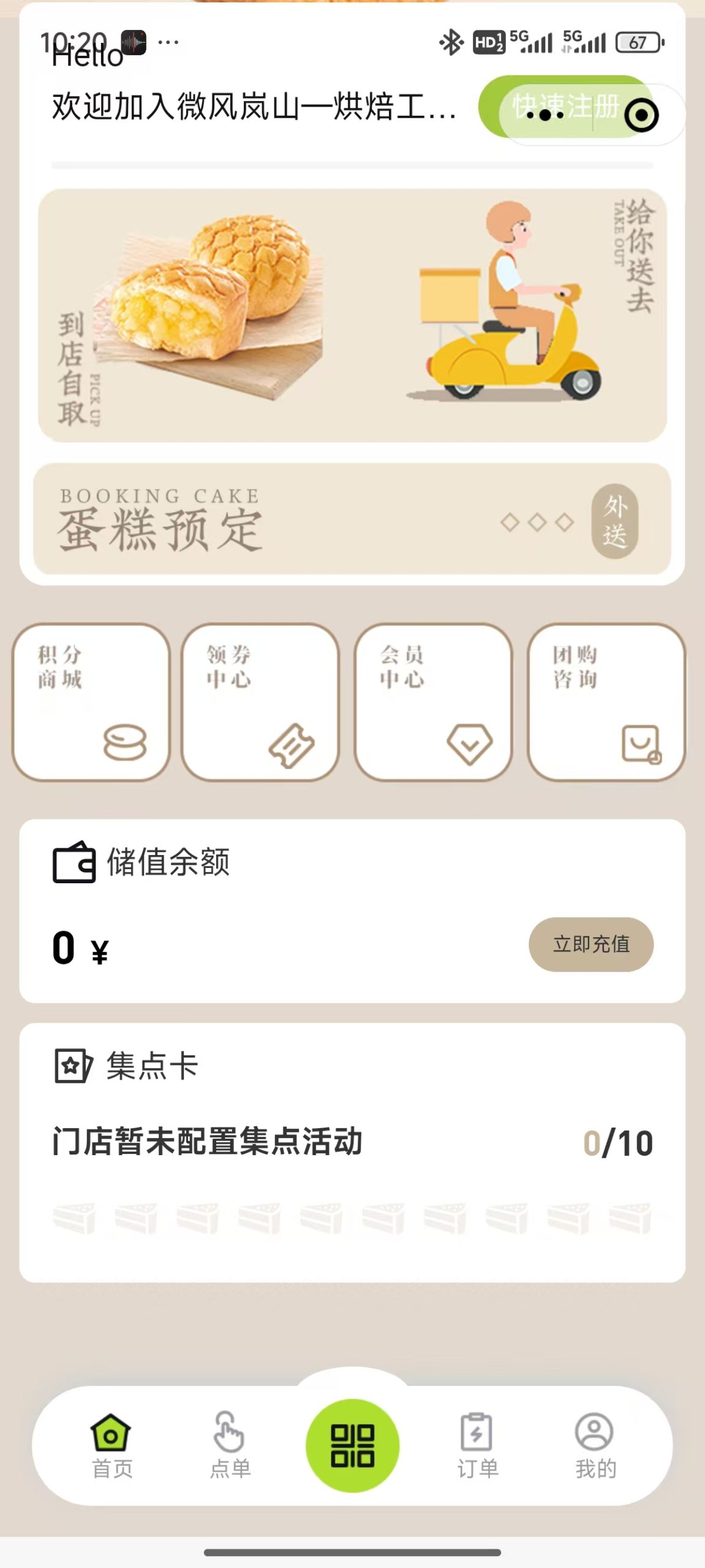Close the mini program via circle icon
The image size is (705, 1568).
(641, 115)
